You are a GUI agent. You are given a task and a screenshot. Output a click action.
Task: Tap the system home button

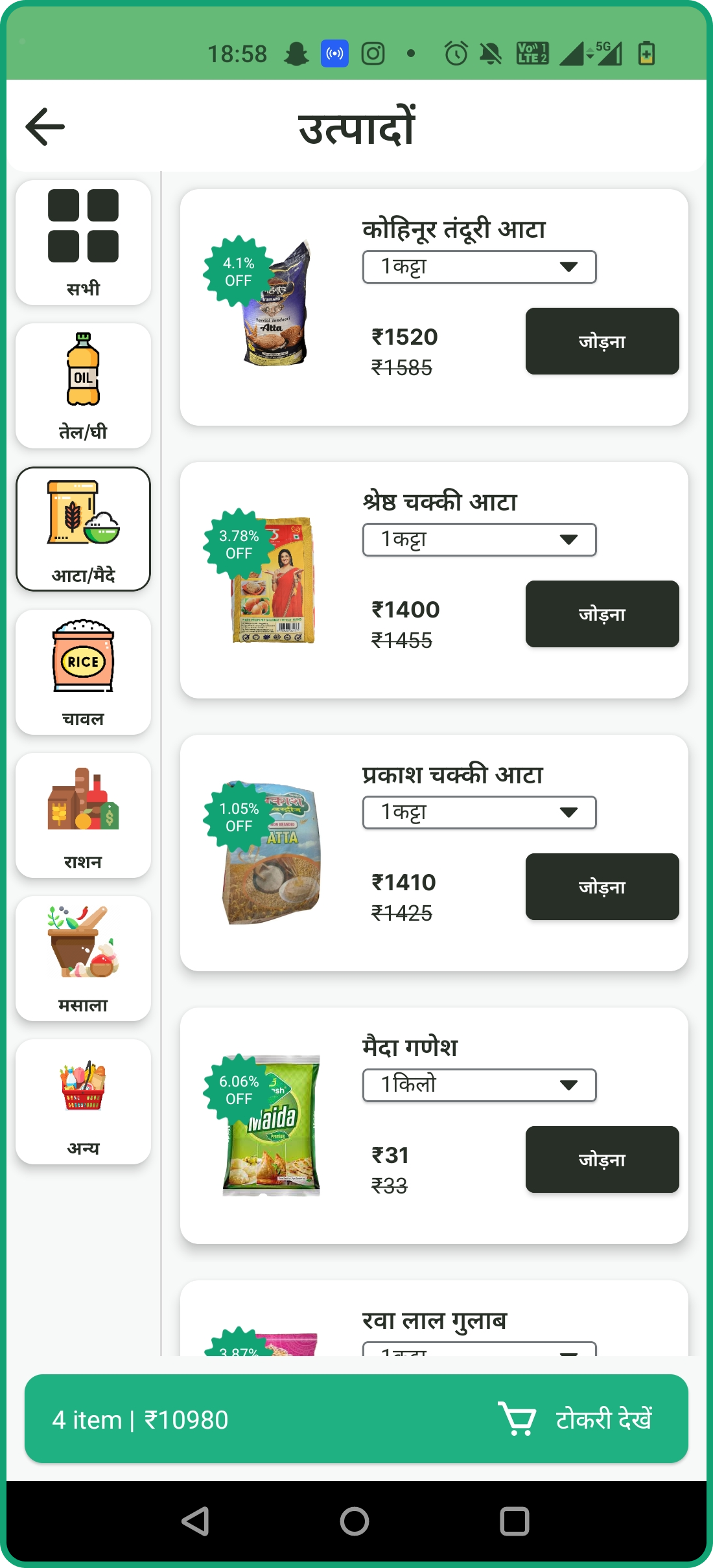pos(355,1521)
